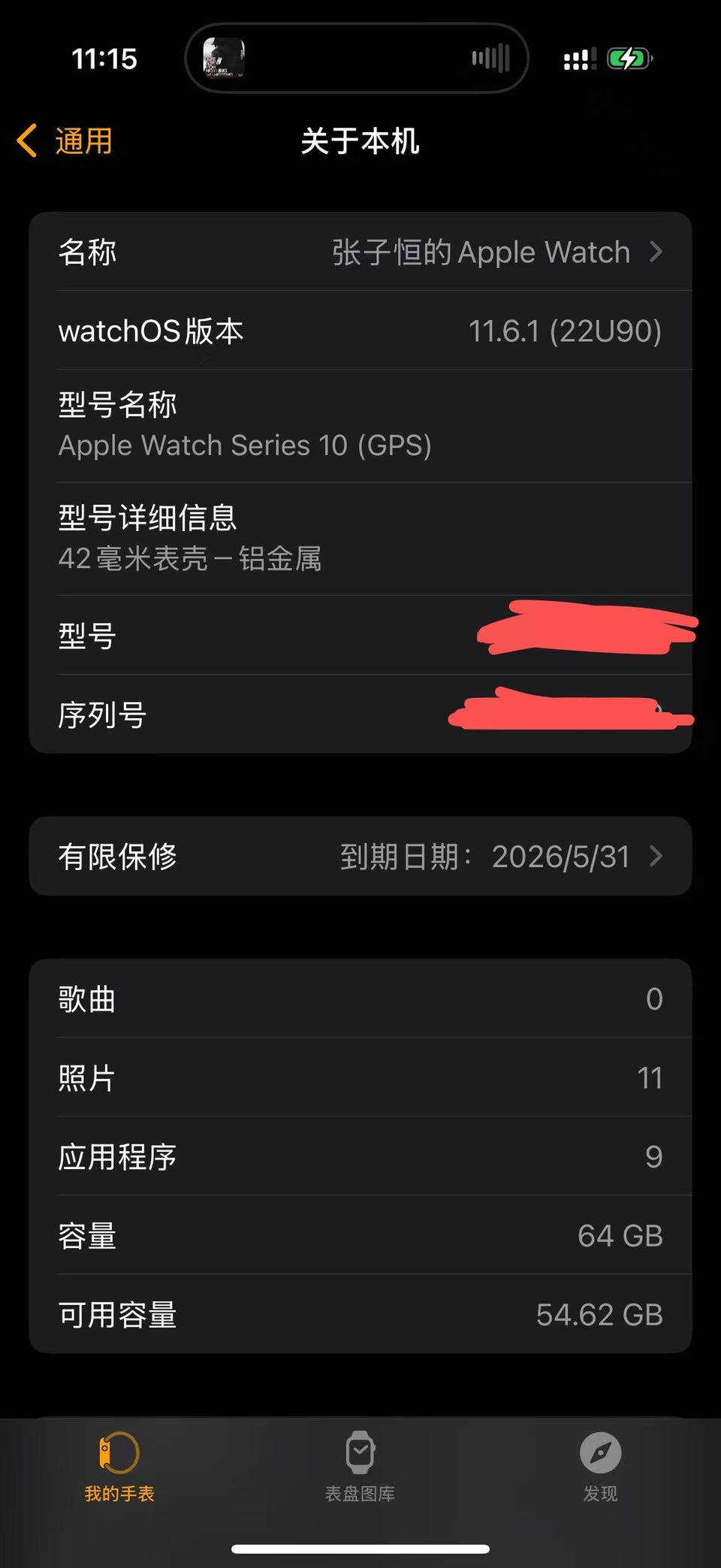Viewport: 721px width, 1568px height.
Task: Open the now-playing Dynamic Island
Action: tap(357, 59)
